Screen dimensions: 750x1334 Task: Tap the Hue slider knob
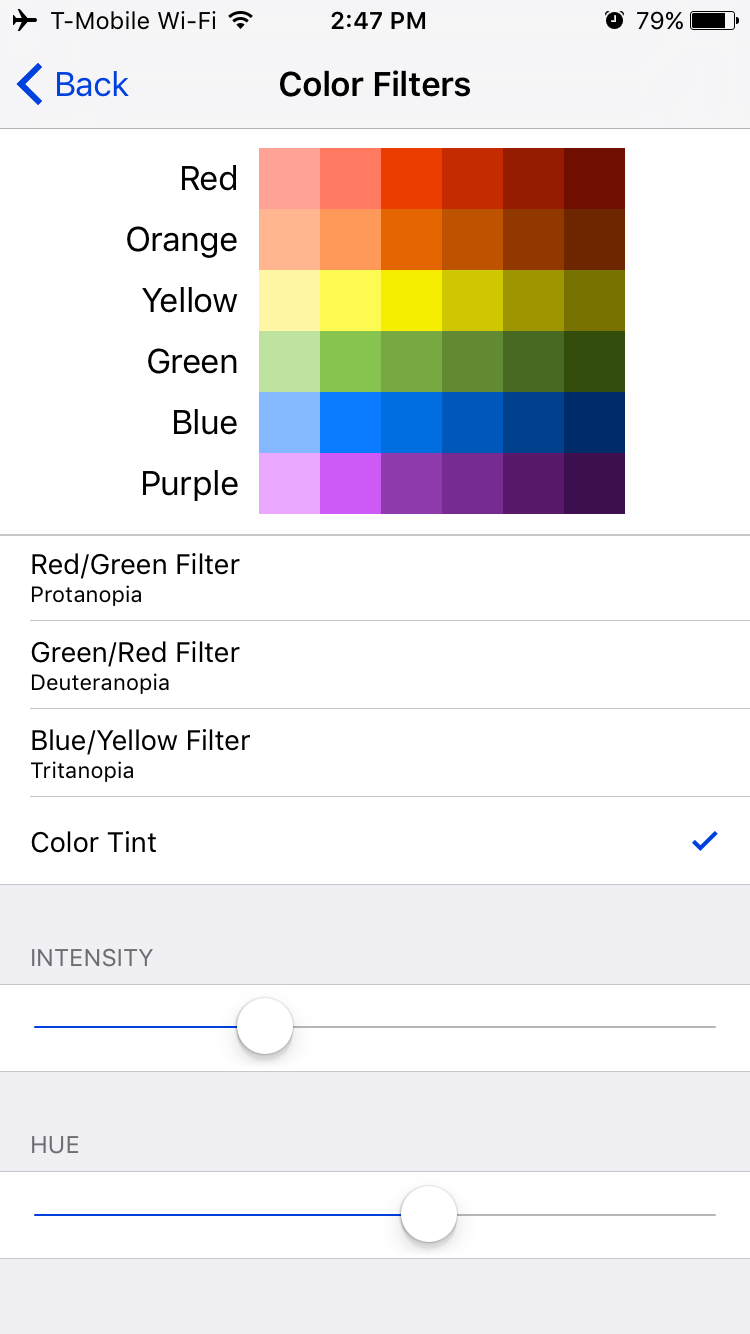click(x=429, y=1214)
